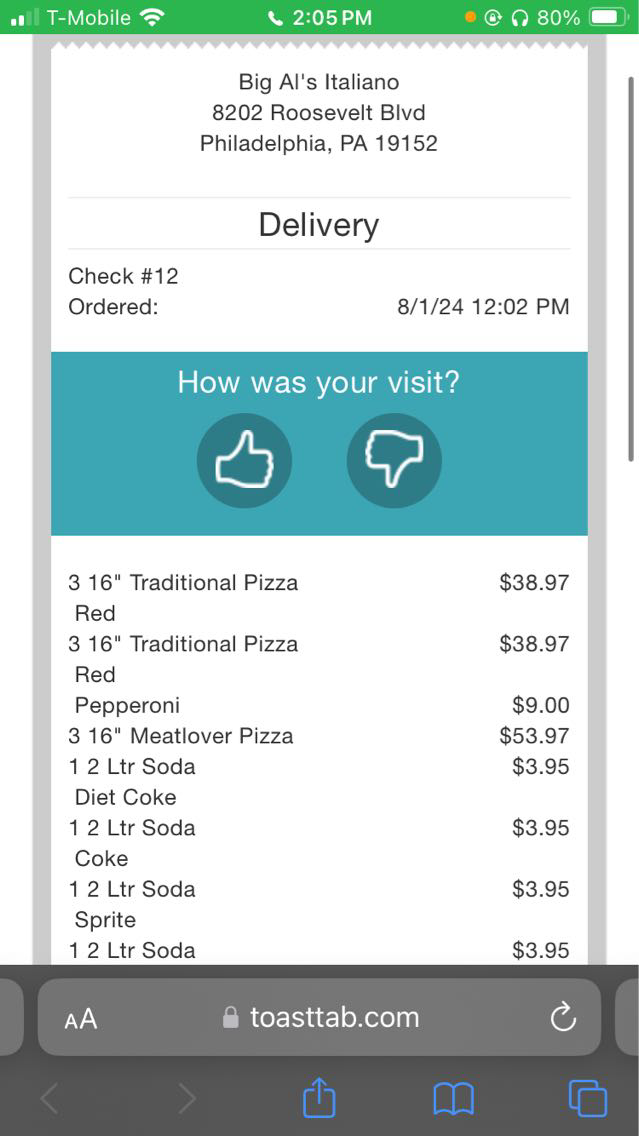
Task: Rate the visit with thumbs down
Action: [x=394, y=461]
